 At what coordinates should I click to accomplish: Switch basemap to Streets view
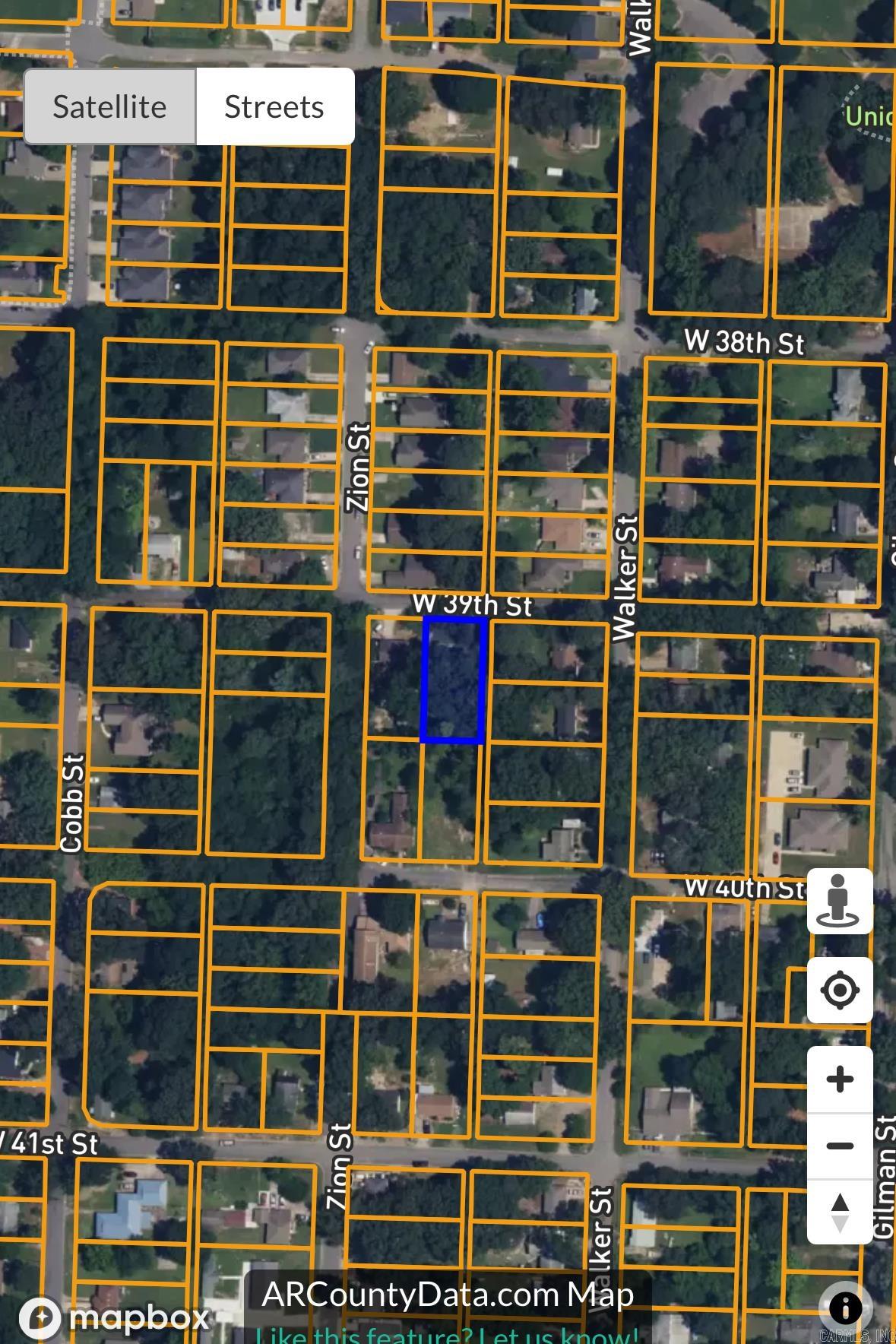(274, 106)
